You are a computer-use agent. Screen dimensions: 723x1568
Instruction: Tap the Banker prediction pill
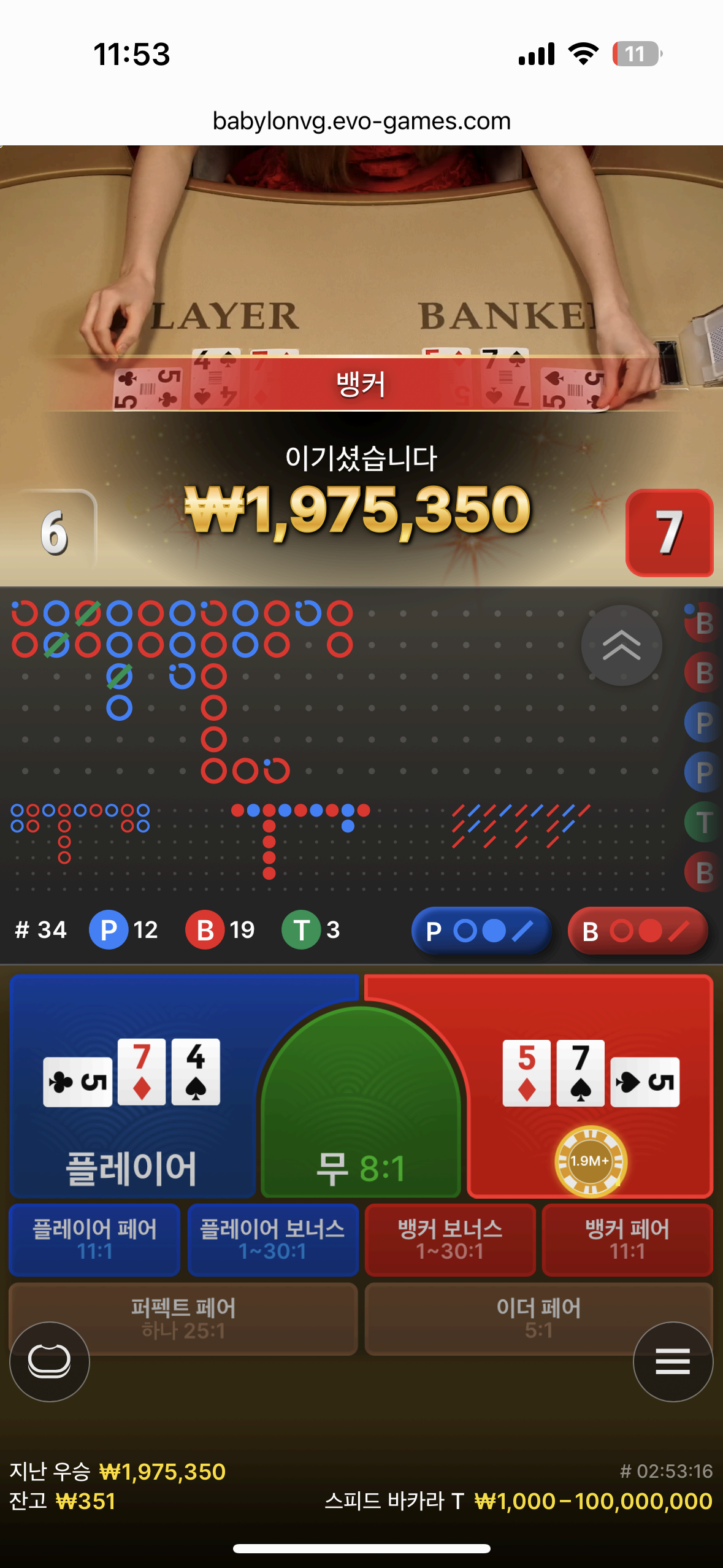pos(638,931)
